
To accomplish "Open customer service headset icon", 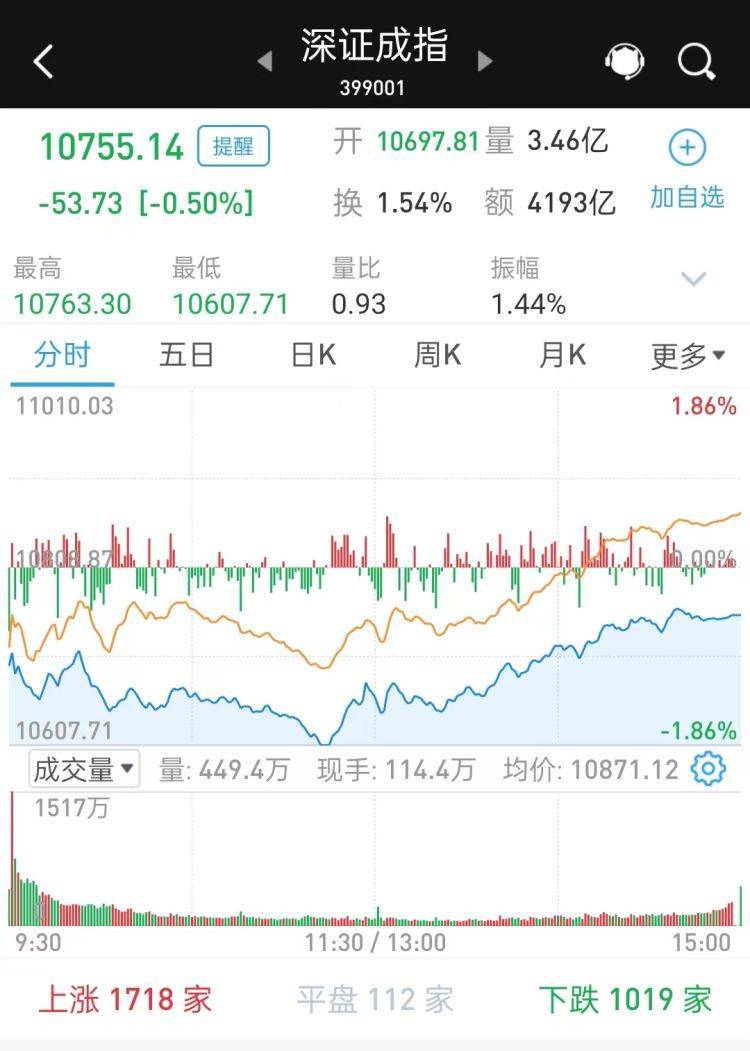I will click(x=624, y=62).
